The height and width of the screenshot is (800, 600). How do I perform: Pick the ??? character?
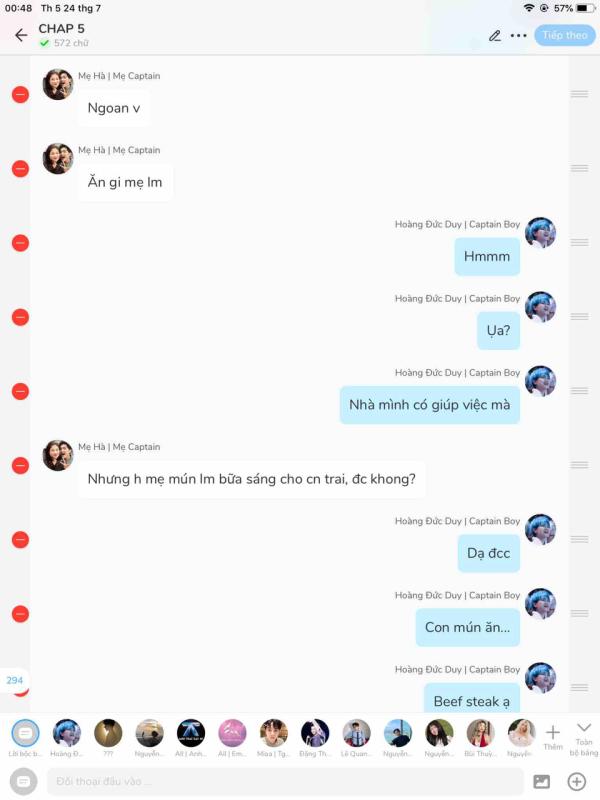click(x=108, y=733)
